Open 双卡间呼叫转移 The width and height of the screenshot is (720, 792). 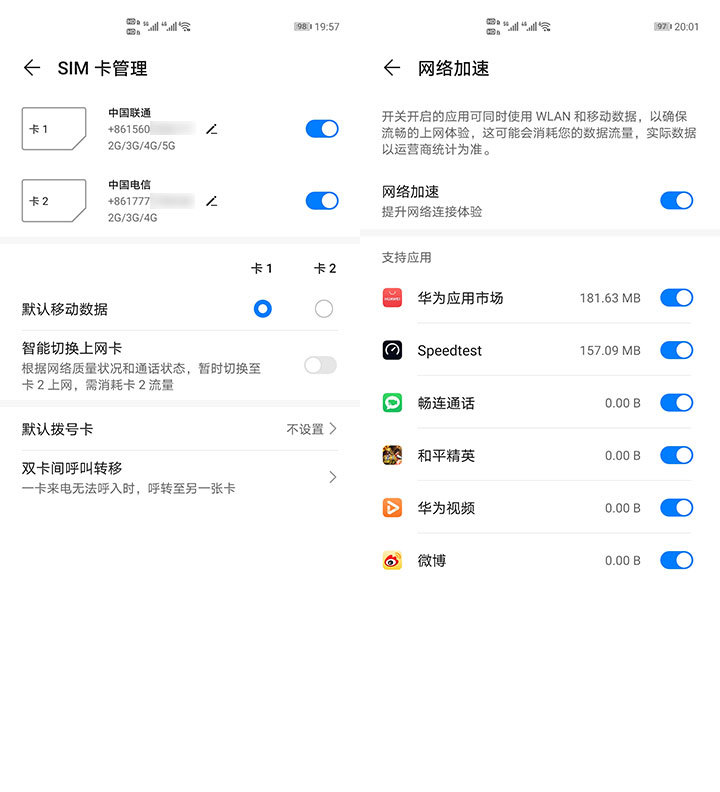tap(180, 477)
